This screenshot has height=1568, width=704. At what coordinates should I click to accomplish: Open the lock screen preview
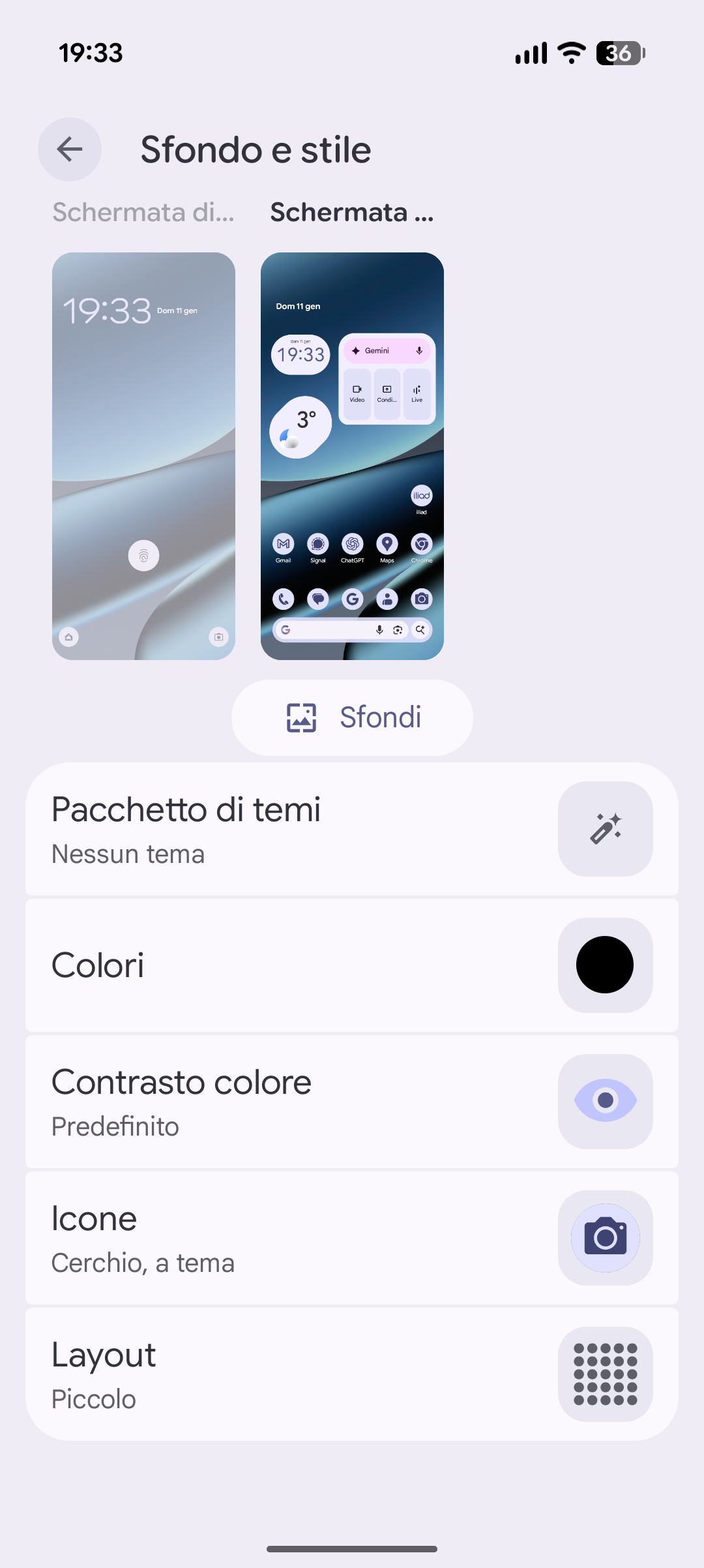tap(143, 456)
